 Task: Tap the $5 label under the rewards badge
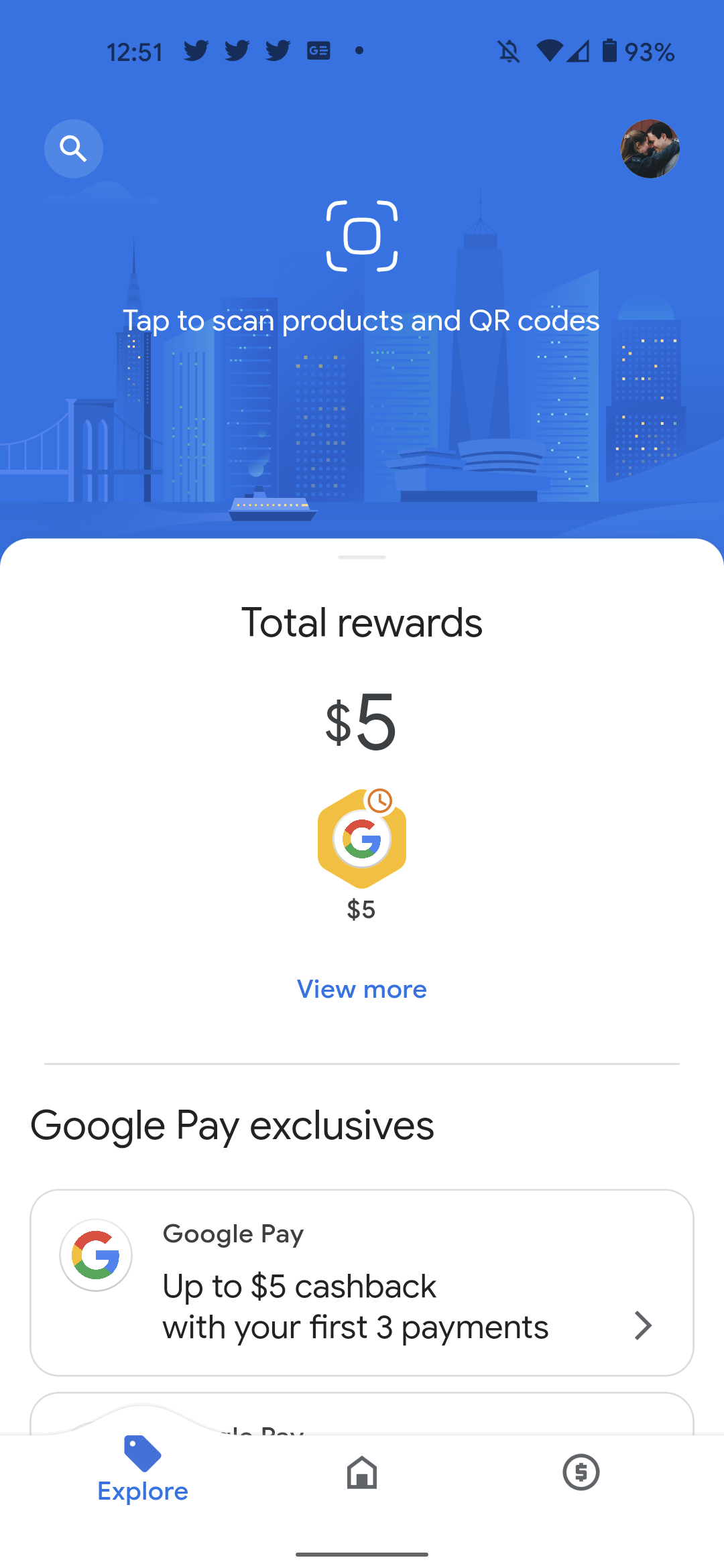tap(360, 910)
